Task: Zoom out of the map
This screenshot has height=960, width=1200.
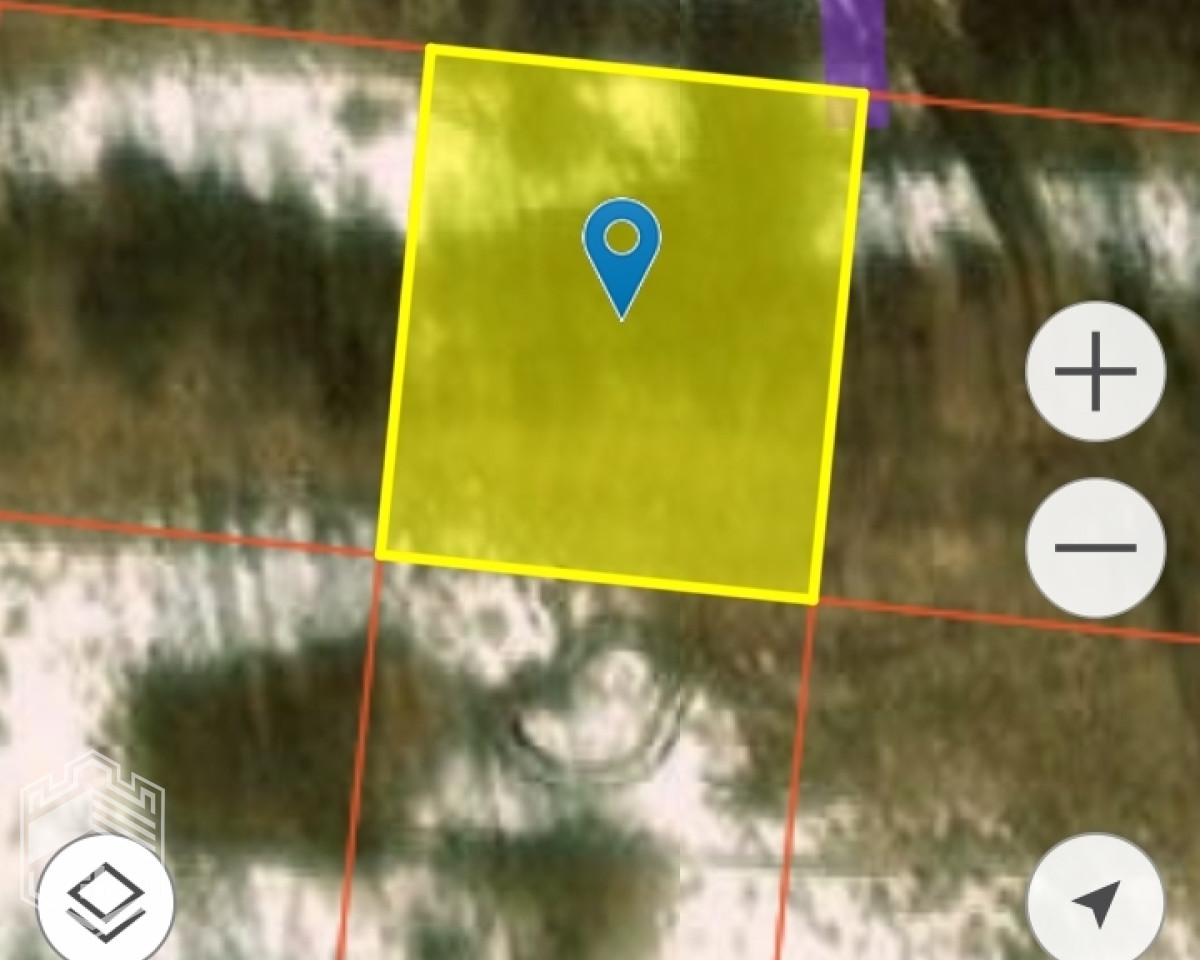Action: point(1095,547)
